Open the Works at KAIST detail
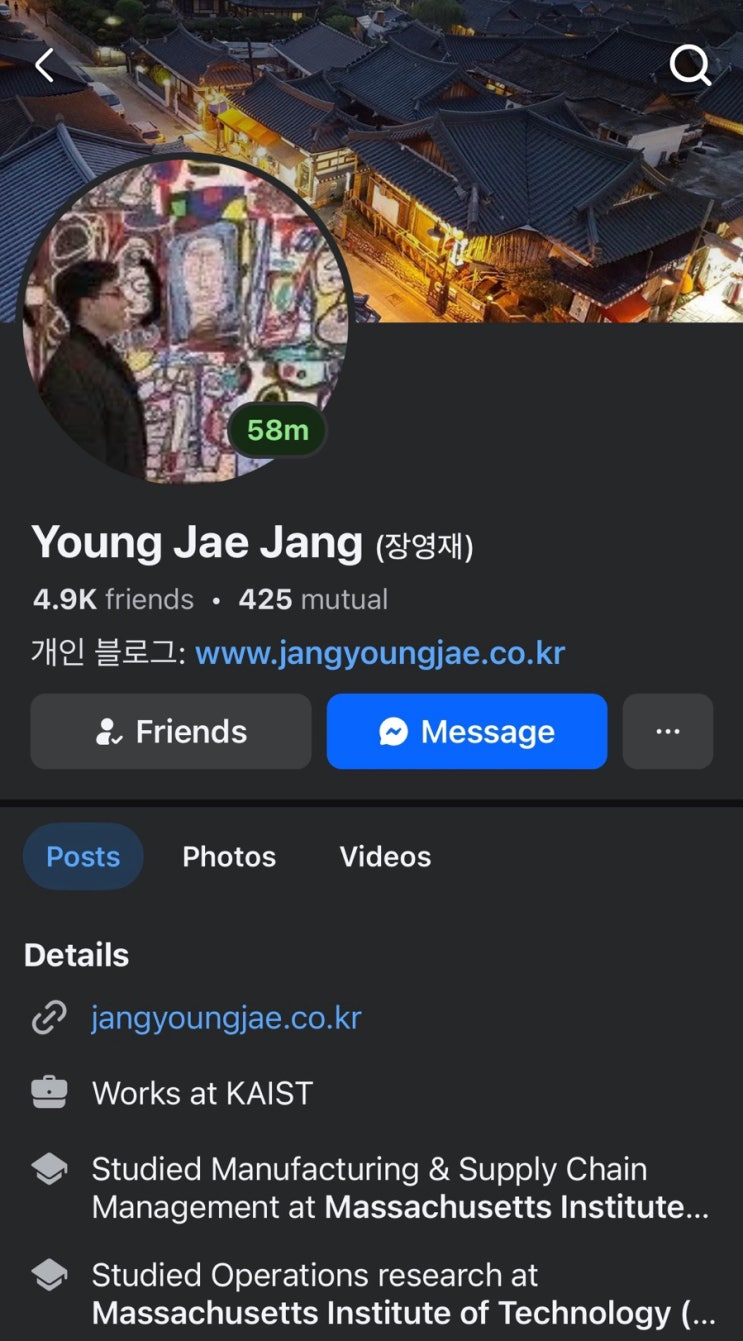This screenshot has width=743, height=1341. coord(202,1093)
